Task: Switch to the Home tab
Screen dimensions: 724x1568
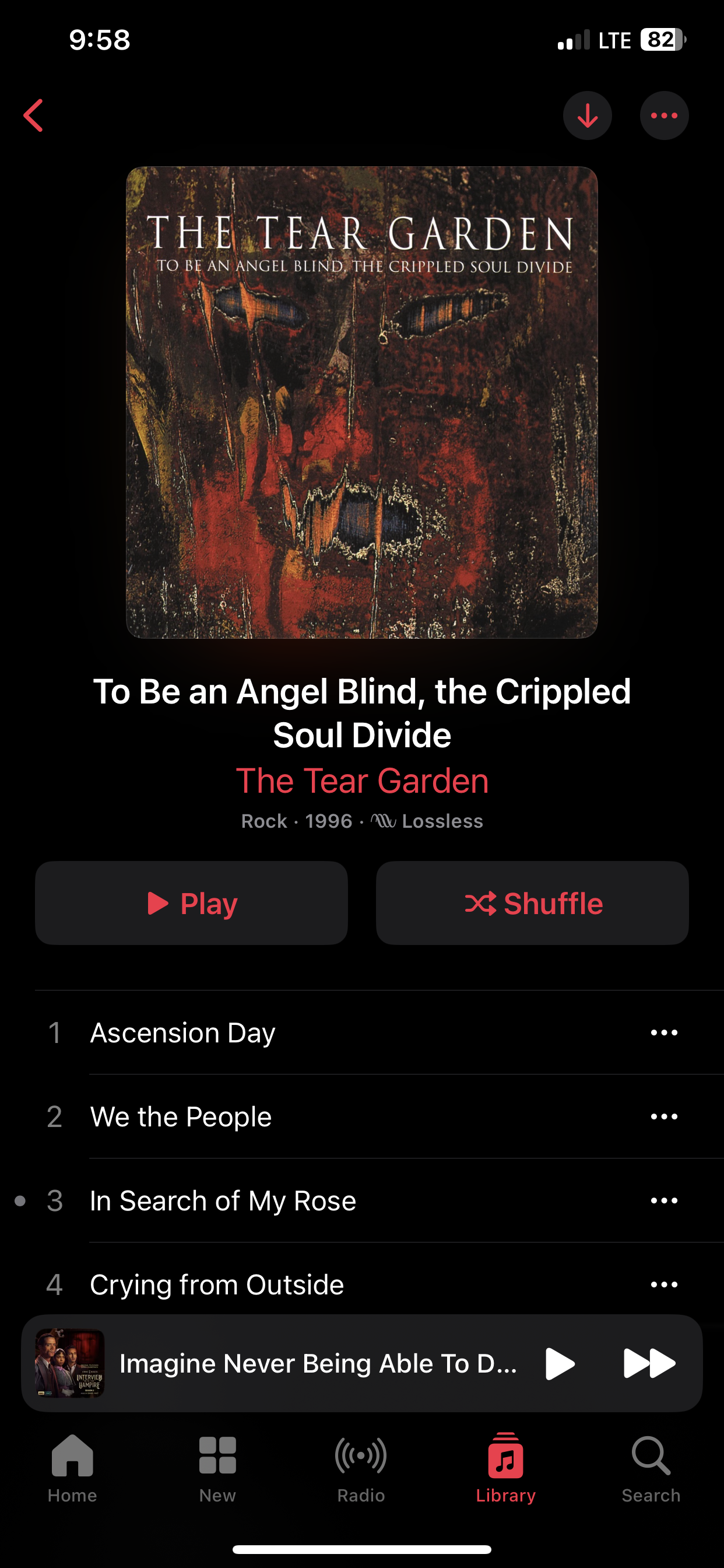Action: pos(72,1468)
